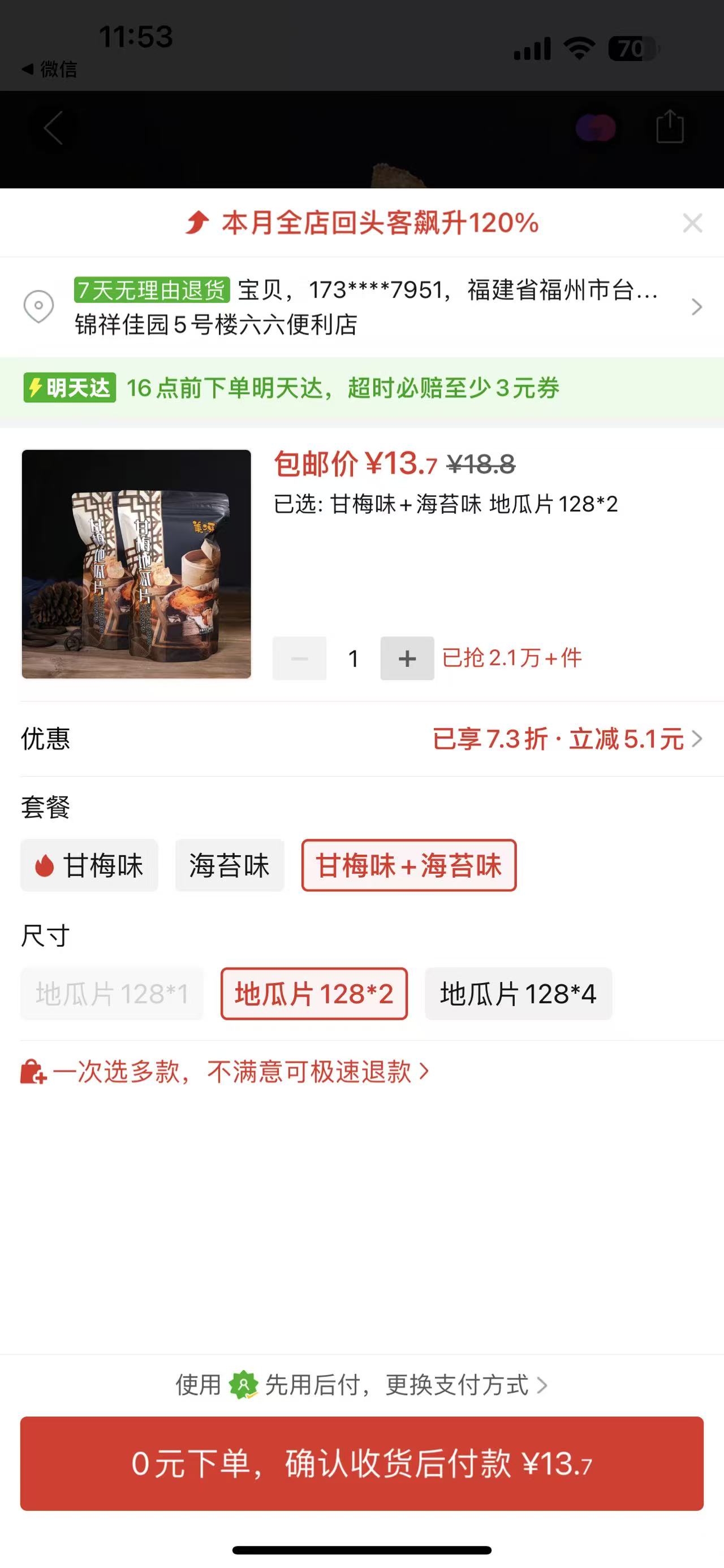Open the 优惠 discount details
Screen dimensions: 724x1568
(566, 739)
